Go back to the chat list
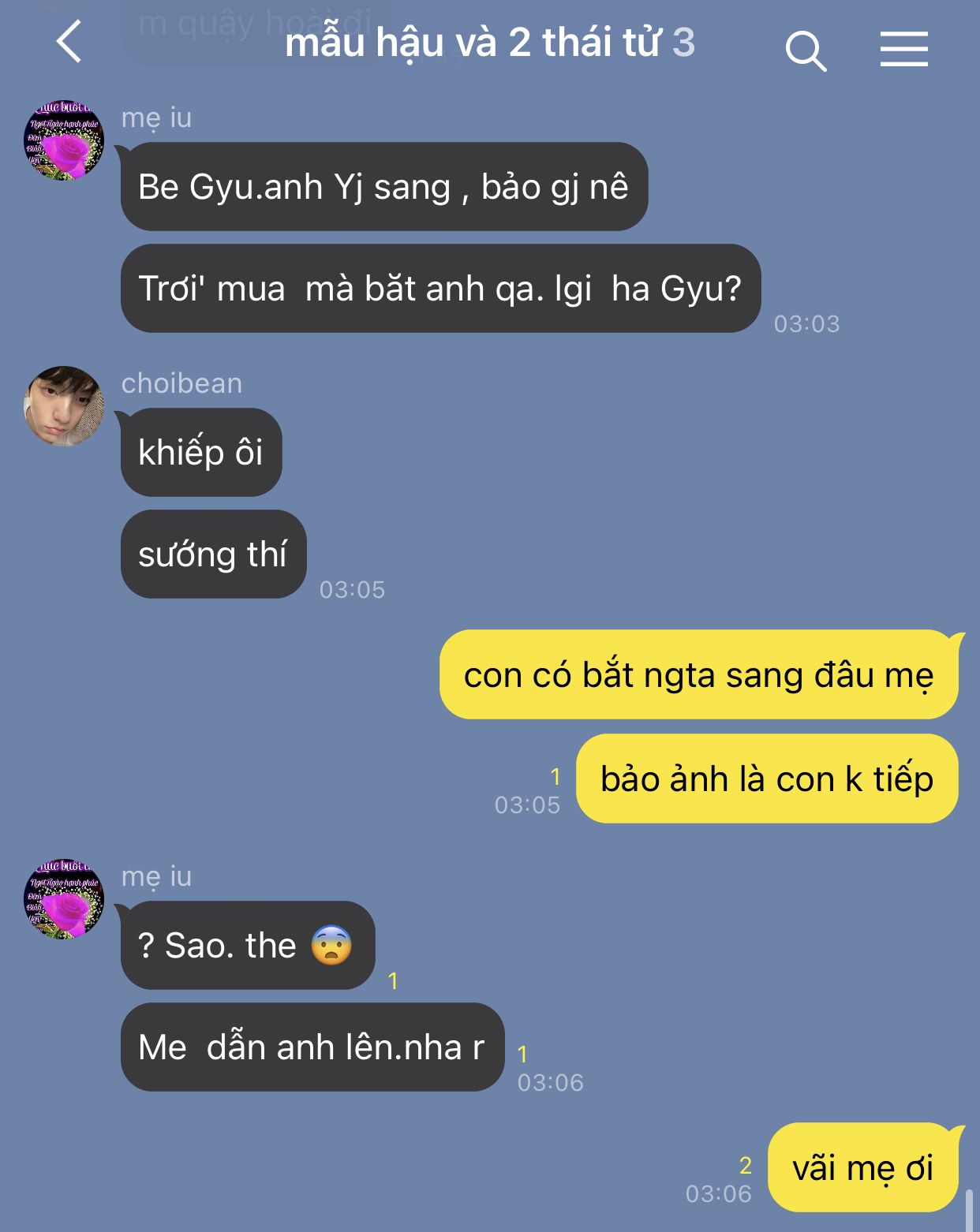The height and width of the screenshot is (1232, 980). click(x=69, y=43)
